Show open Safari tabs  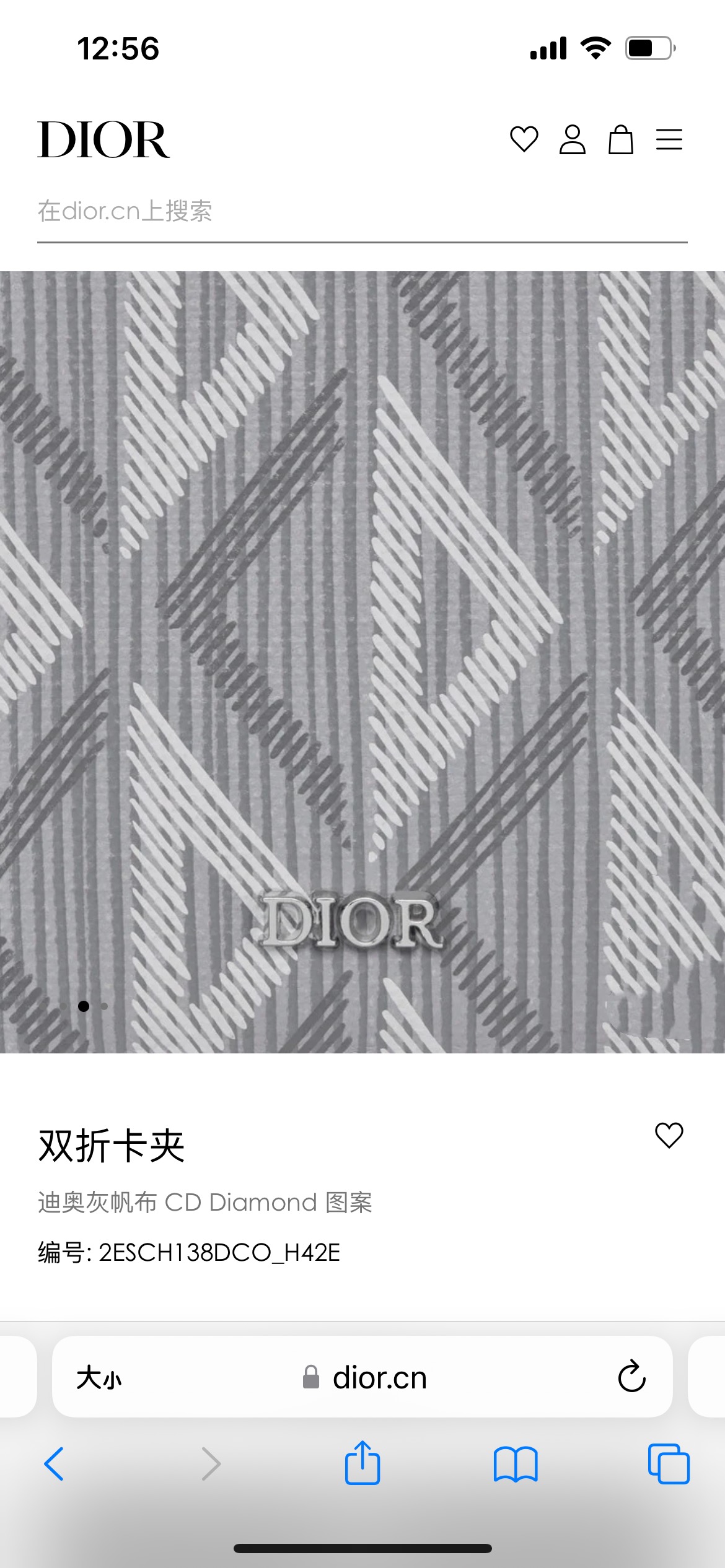pos(668,1464)
